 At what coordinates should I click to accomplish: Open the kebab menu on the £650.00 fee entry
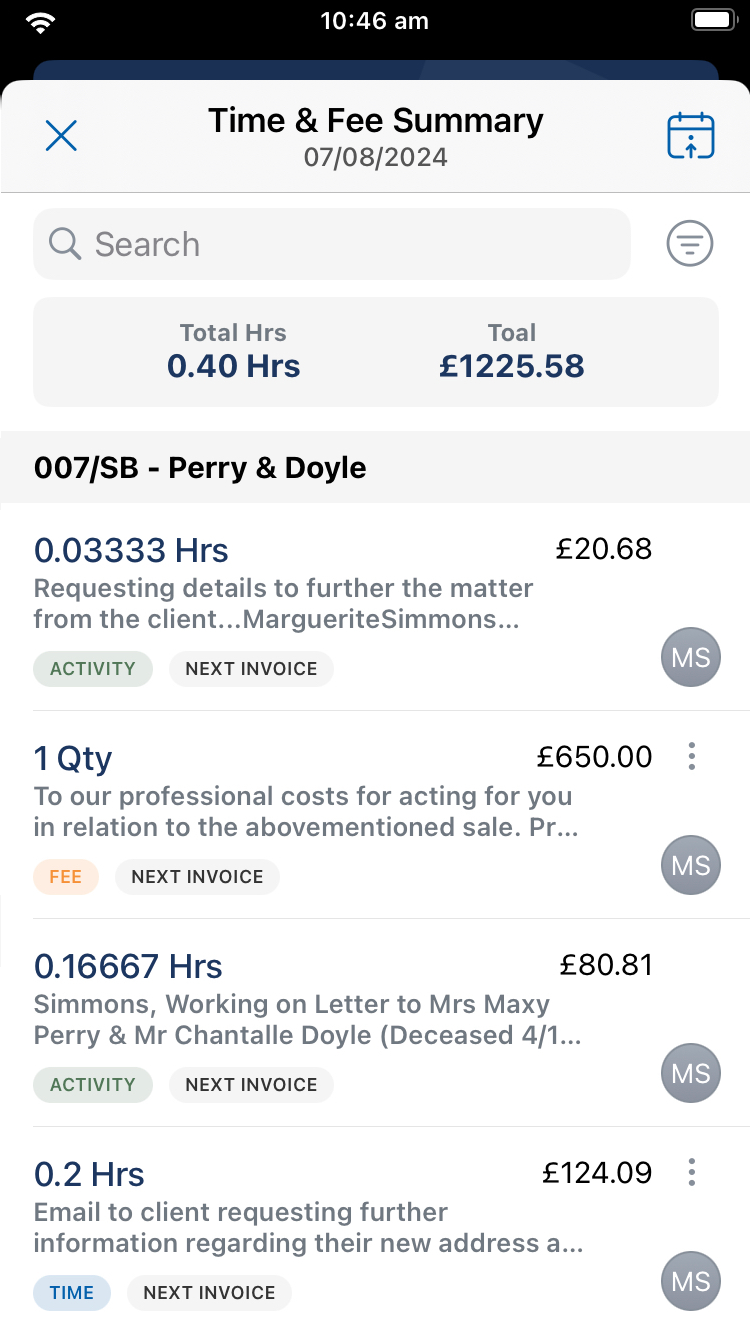point(691,757)
